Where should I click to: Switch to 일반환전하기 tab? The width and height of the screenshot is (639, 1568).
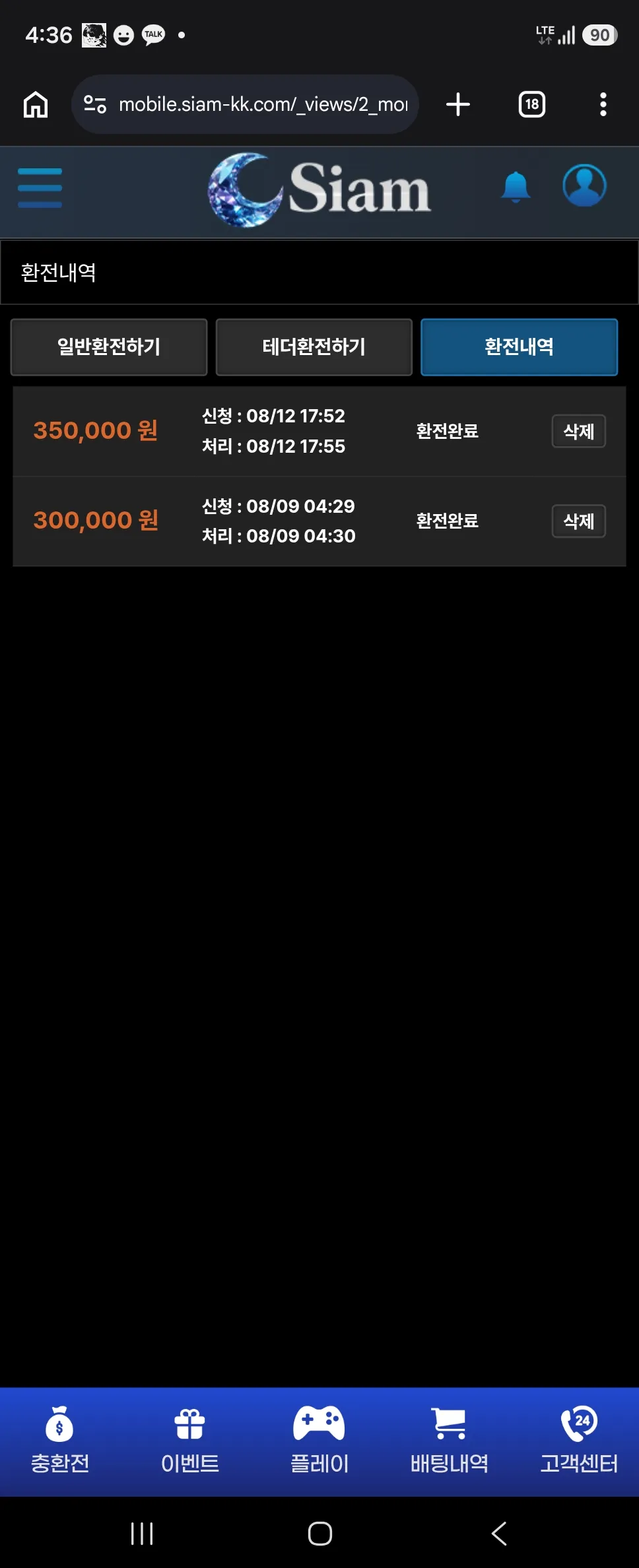tap(109, 347)
